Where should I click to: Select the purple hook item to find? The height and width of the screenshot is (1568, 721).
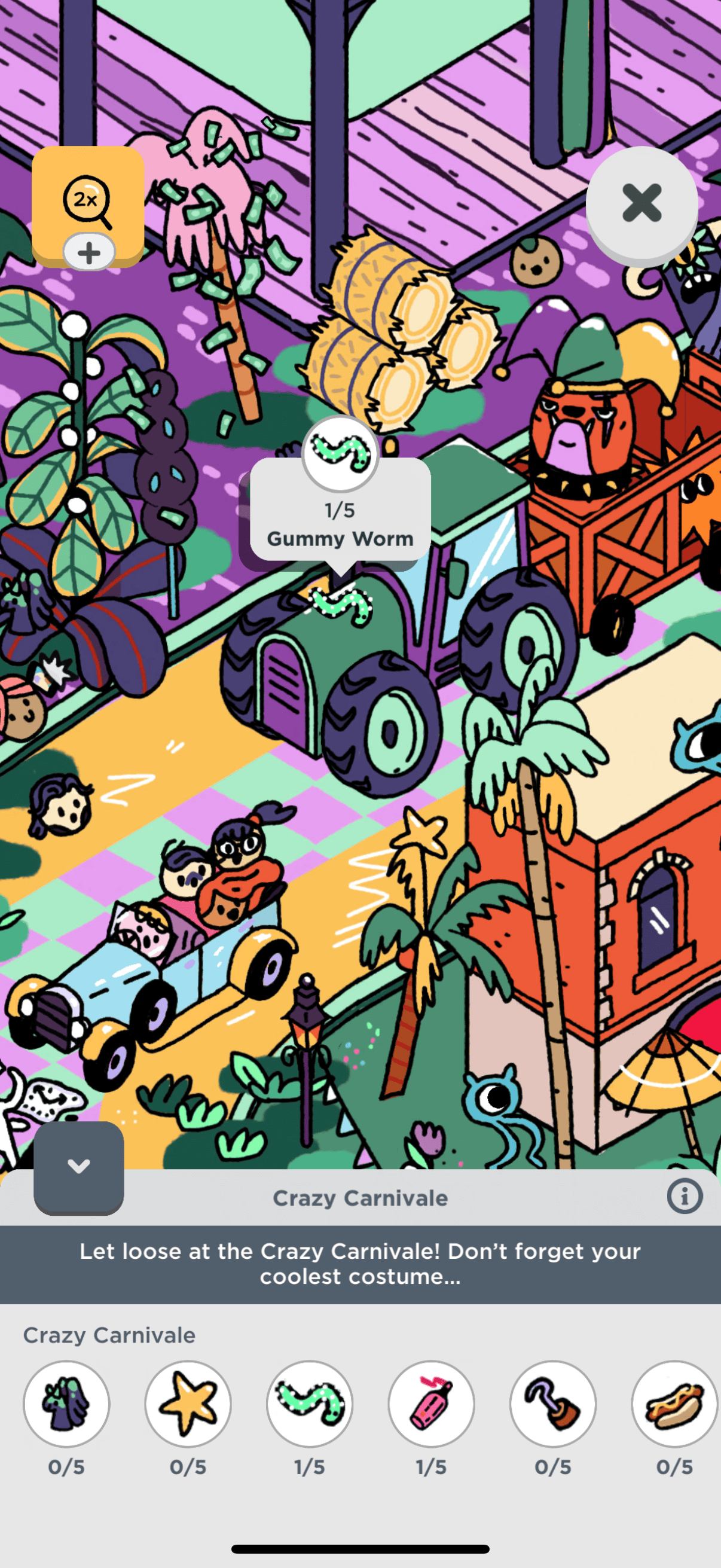[x=552, y=1404]
